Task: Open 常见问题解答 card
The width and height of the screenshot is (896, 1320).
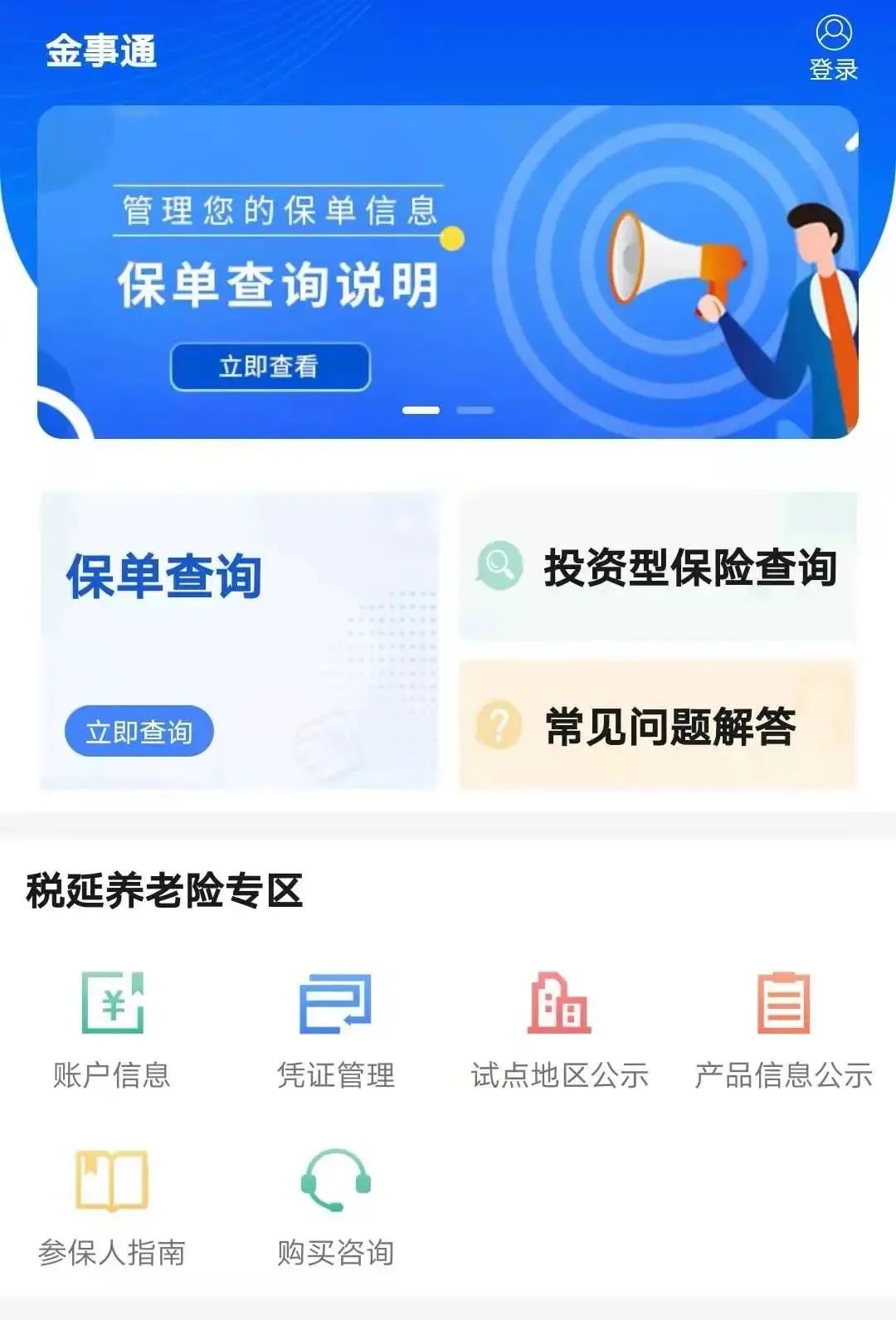Action: click(657, 726)
